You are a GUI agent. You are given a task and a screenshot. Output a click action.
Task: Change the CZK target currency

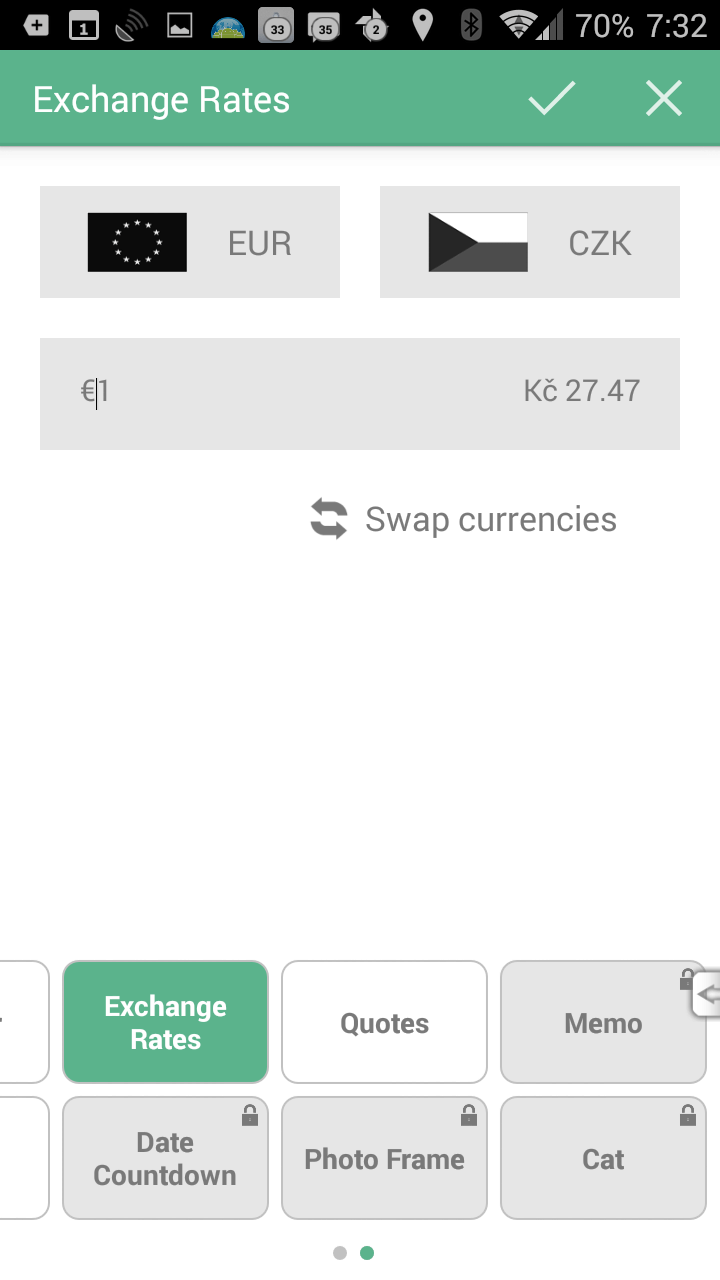click(x=530, y=242)
